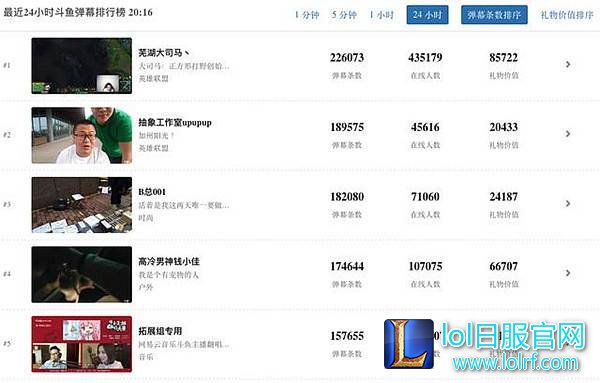Viewport: 600px width, 383px height.
Task: Open 芜湖大司马 stream thumbnail
Action: [x=82, y=66]
